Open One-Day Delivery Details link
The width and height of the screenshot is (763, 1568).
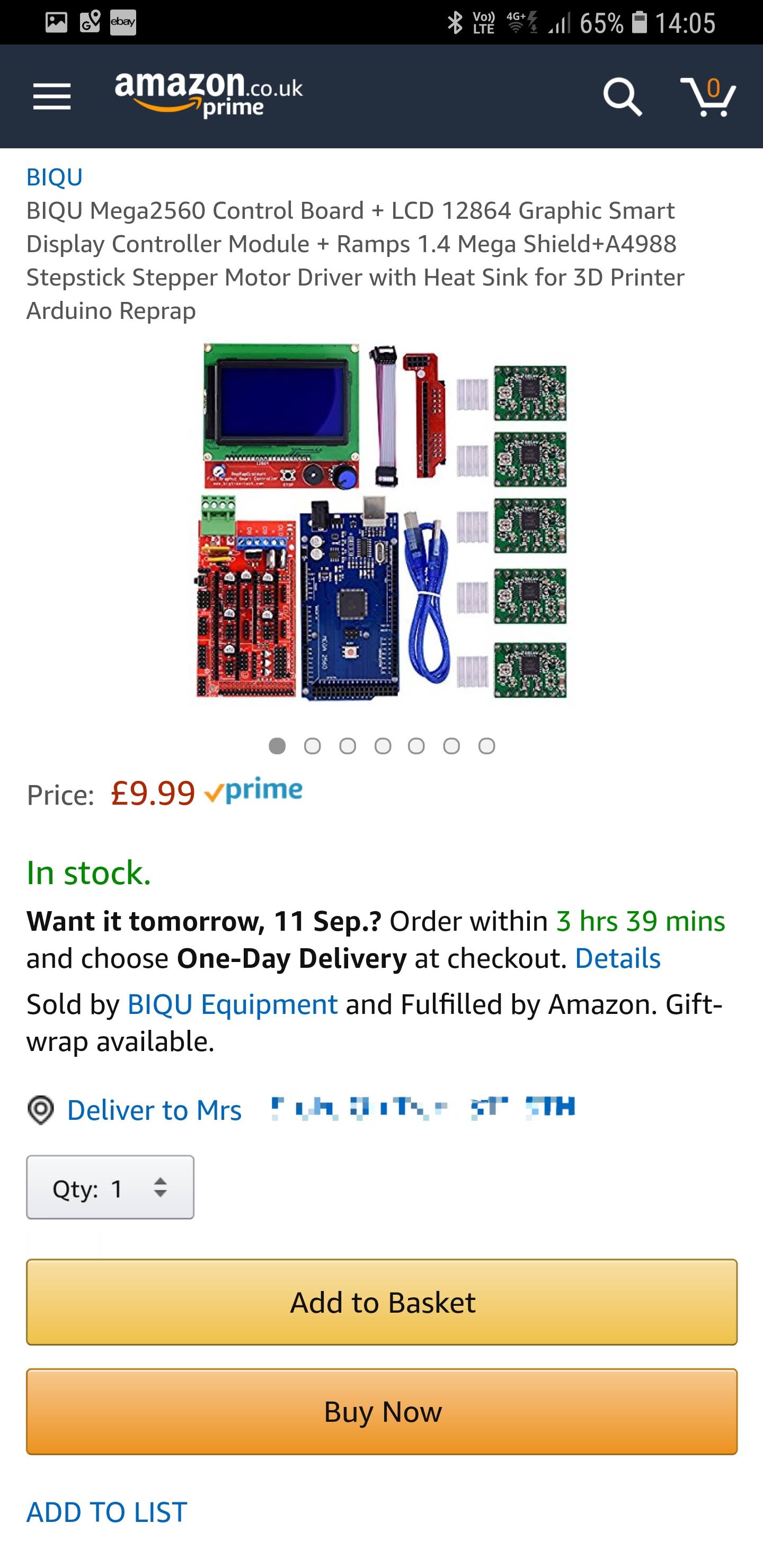tap(617, 959)
